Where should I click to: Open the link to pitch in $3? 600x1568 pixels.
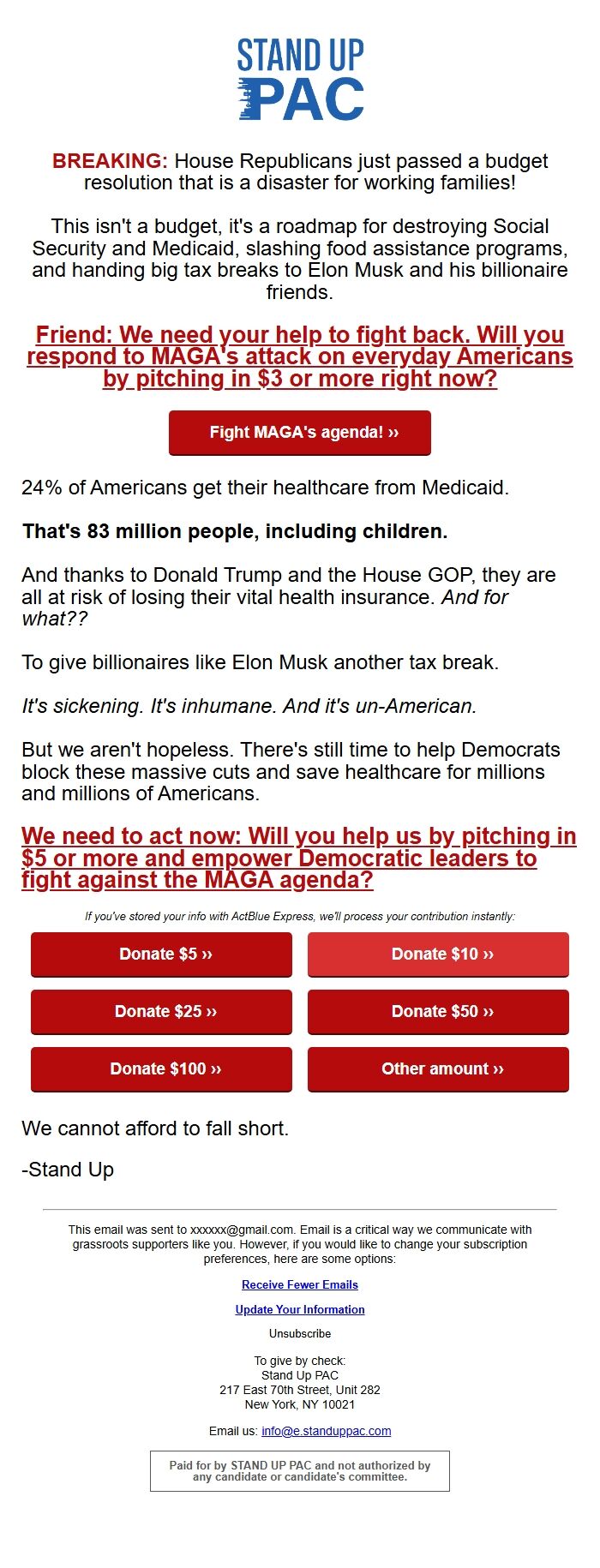point(300,356)
